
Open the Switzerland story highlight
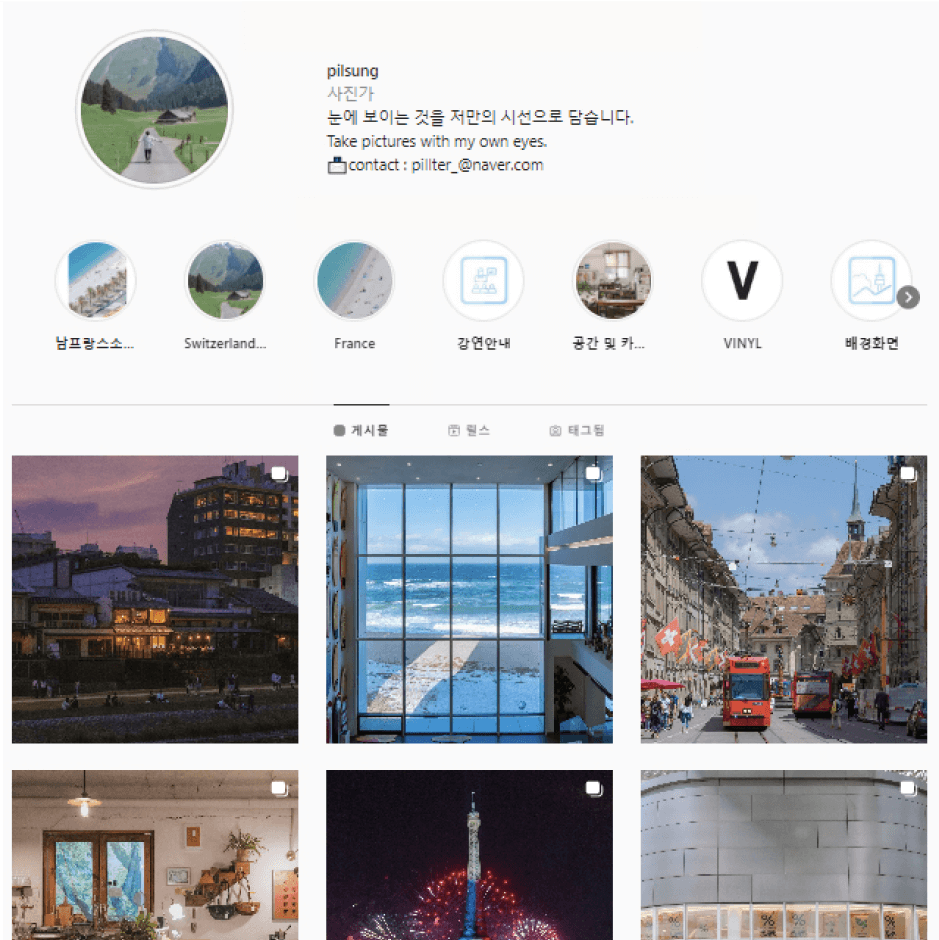click(225, 280)
